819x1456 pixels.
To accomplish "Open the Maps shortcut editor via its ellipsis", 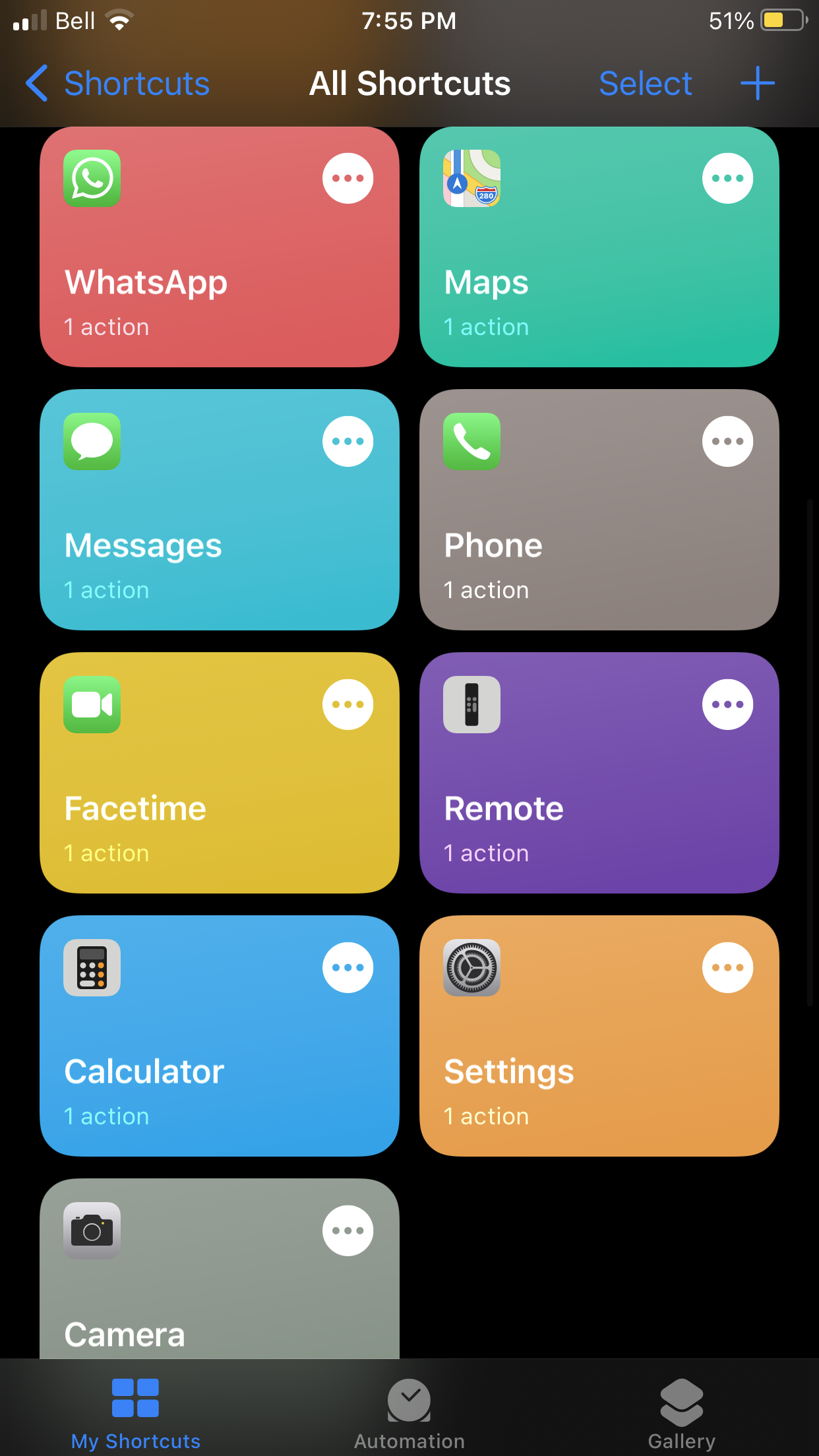I will [x=727, y=177].
